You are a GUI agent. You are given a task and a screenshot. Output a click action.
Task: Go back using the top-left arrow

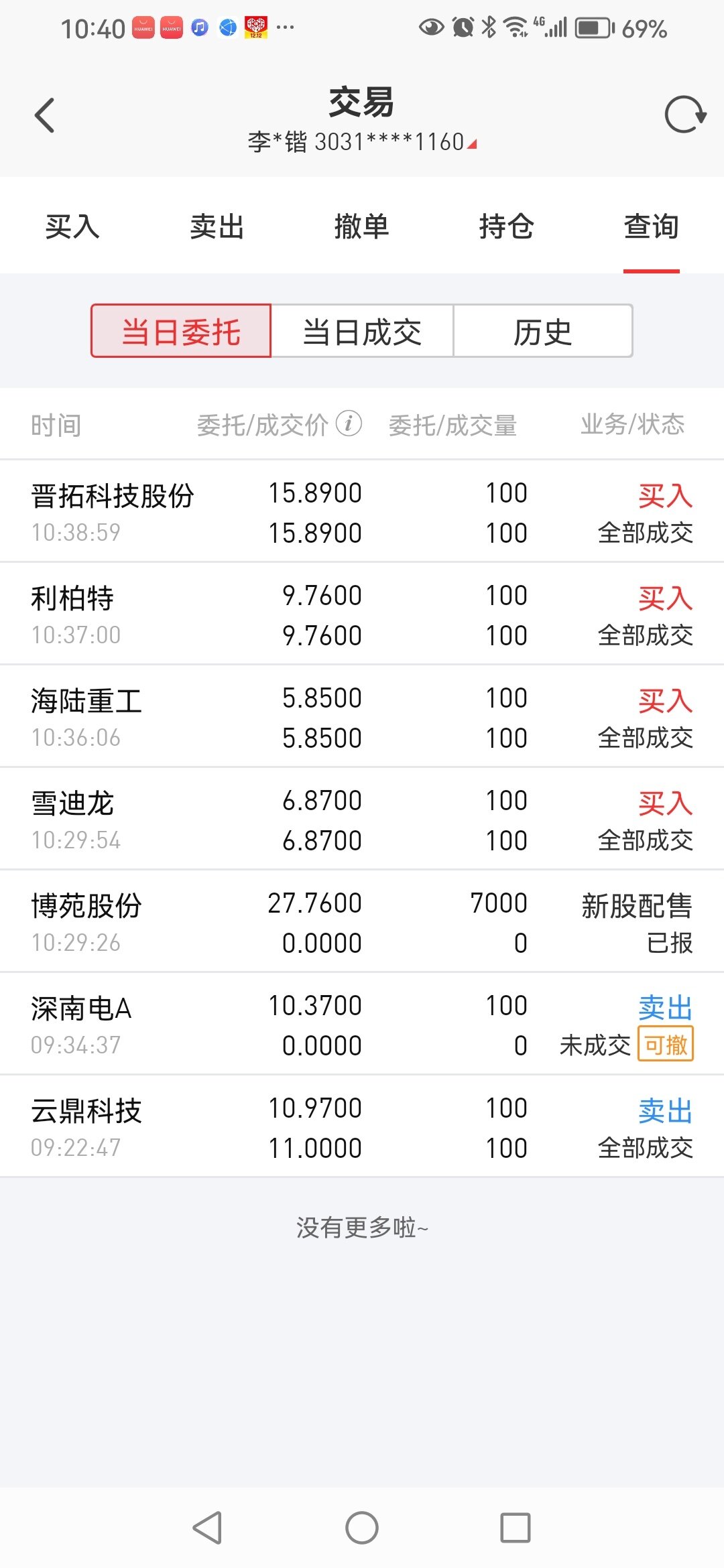44,115
